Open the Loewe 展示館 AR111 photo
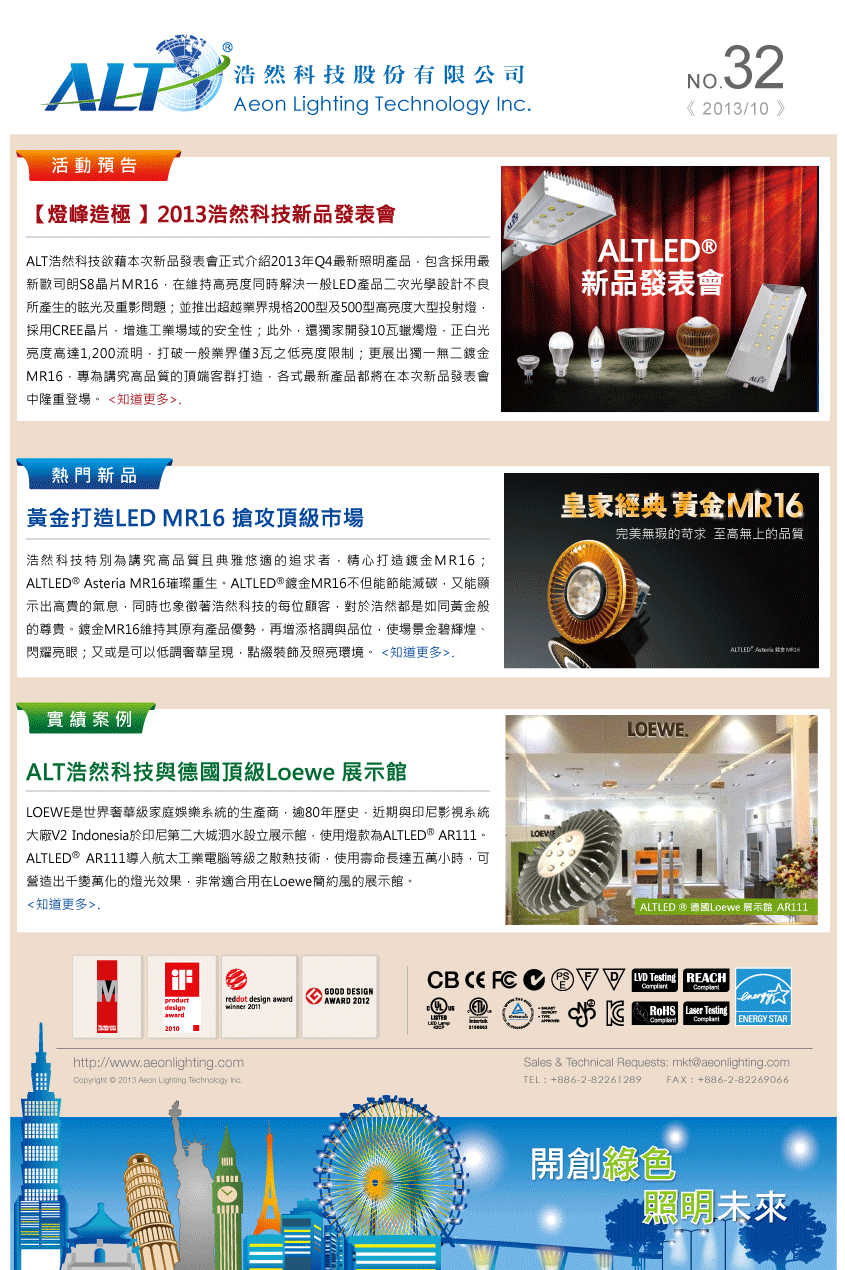 click(x=661, y=819)
